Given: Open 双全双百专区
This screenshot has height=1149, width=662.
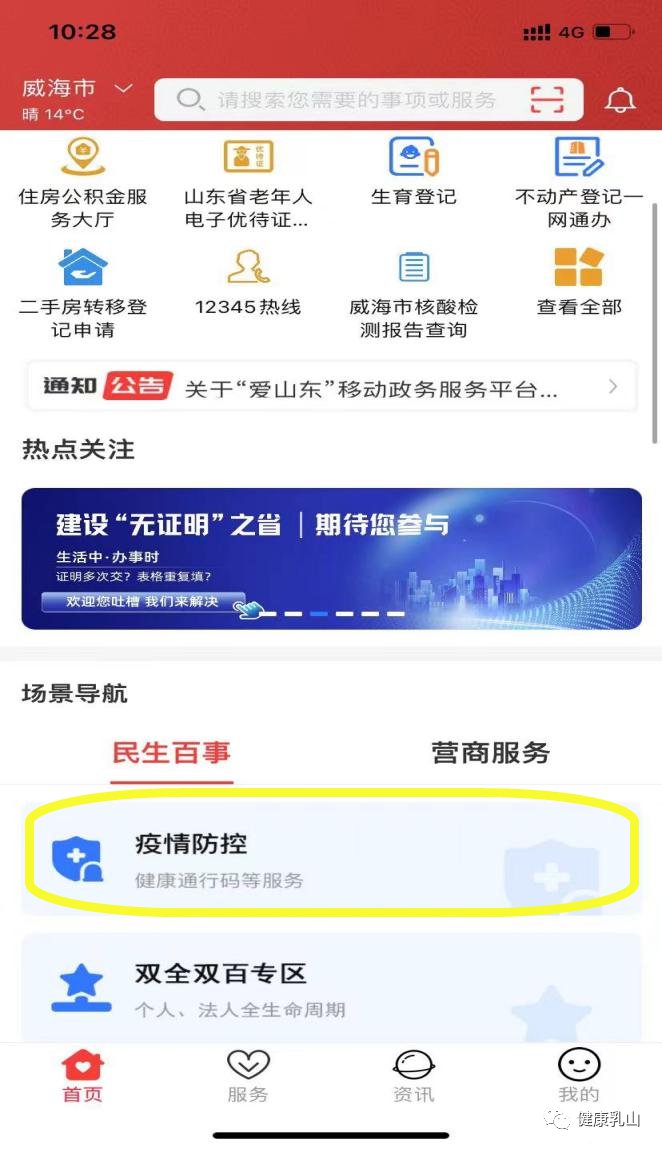Looking at the screenshot, I should [331, 988].
